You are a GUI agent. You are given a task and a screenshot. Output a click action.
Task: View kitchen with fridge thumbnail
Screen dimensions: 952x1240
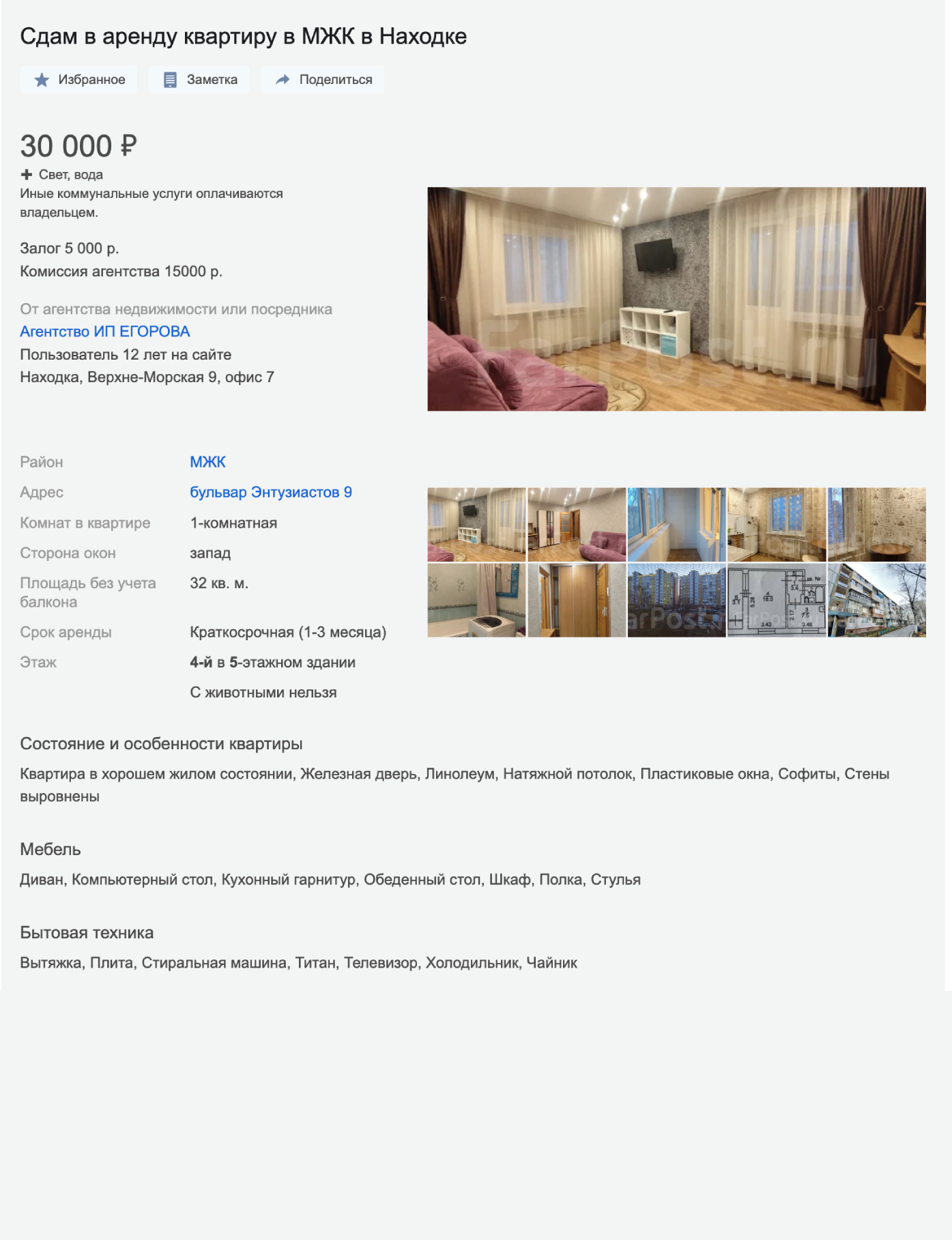coord(777,524)
